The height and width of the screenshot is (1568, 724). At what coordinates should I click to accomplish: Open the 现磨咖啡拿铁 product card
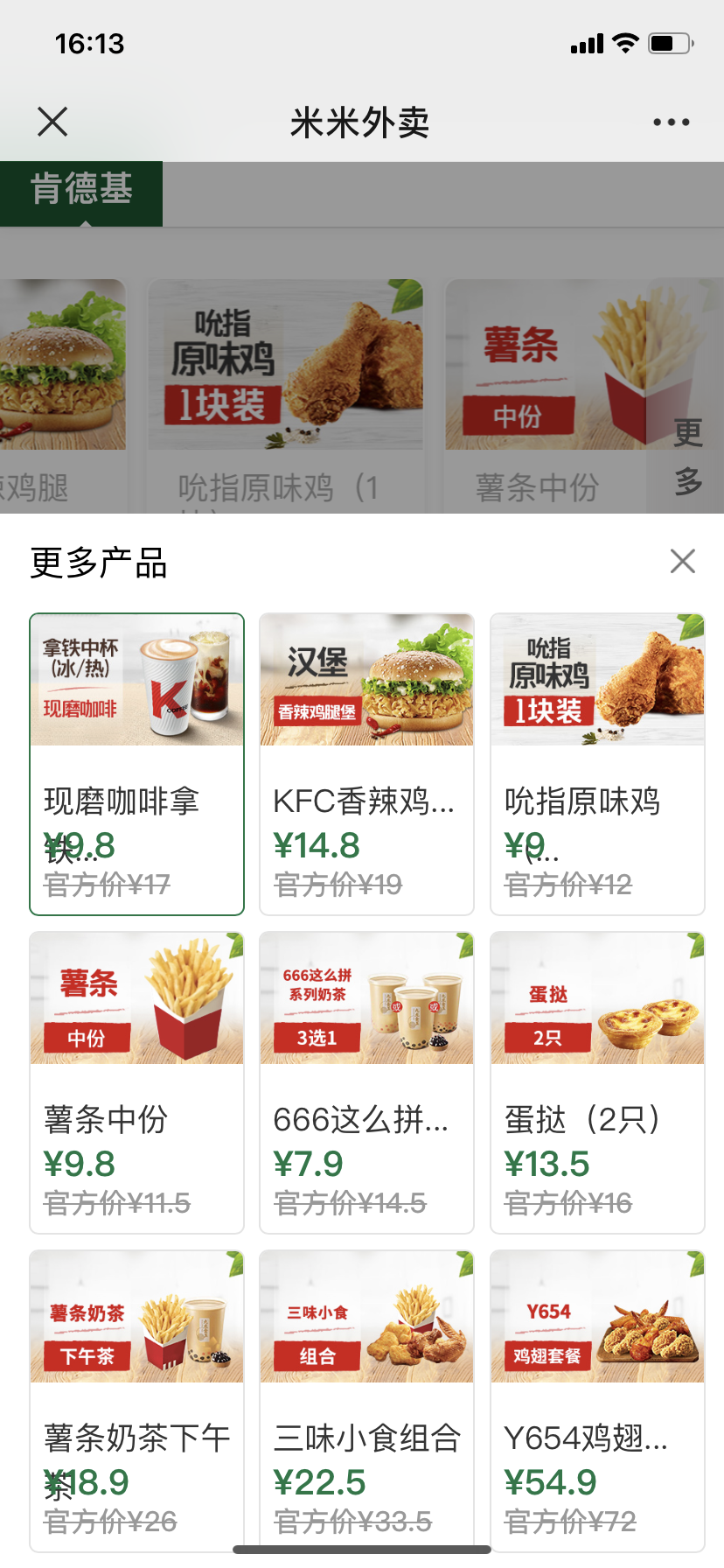pos(136,764)
